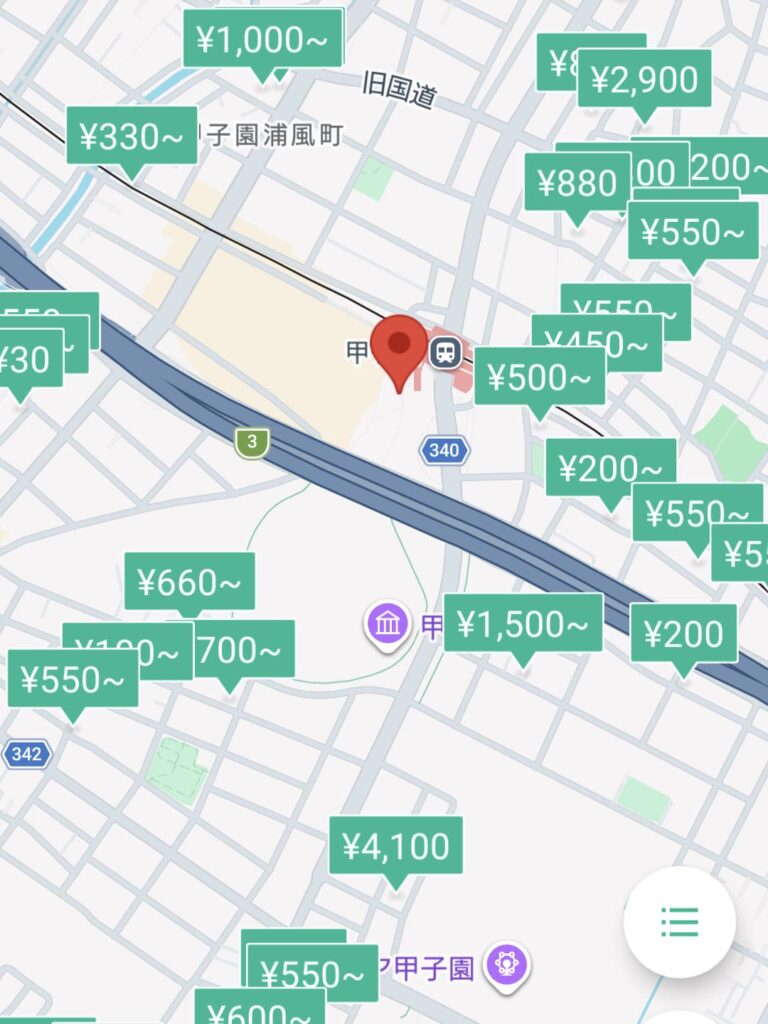Open the list view button
Viewport: 768px width, 1024px height.
pyautogui.click(x=680, y=921)
